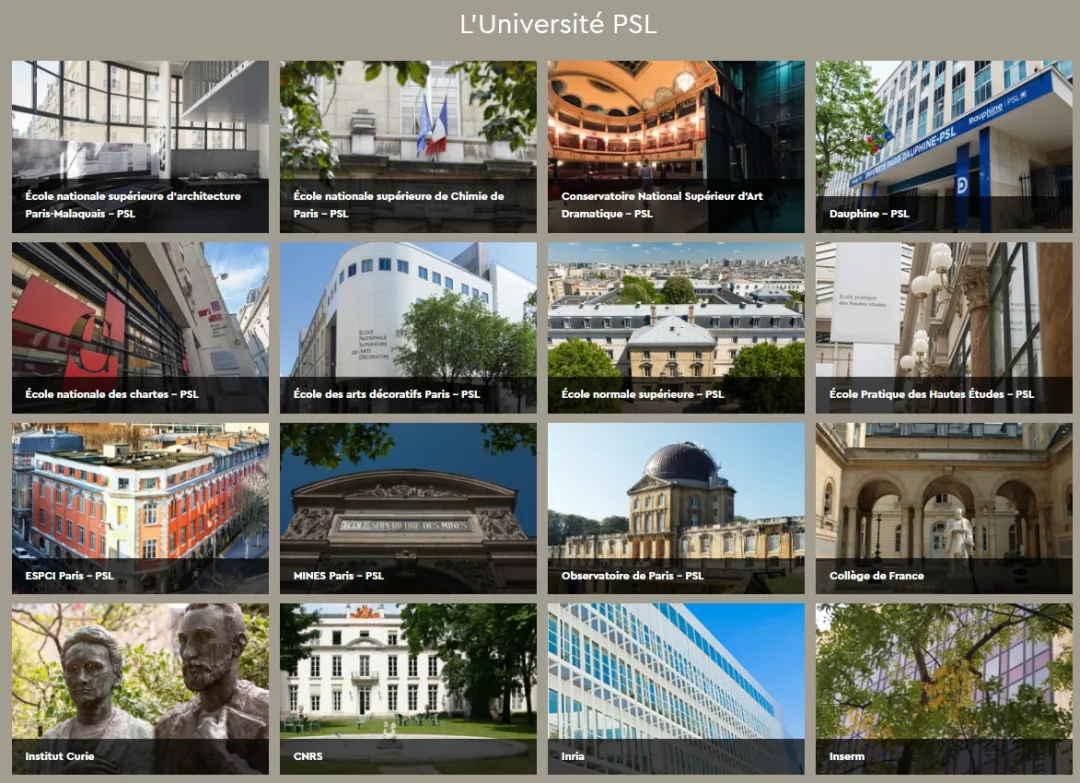1080x783 pixels.
Task: View École Pratique des Hautes Études – PSL
Action: pyautogui.click(x=944, y=327)
